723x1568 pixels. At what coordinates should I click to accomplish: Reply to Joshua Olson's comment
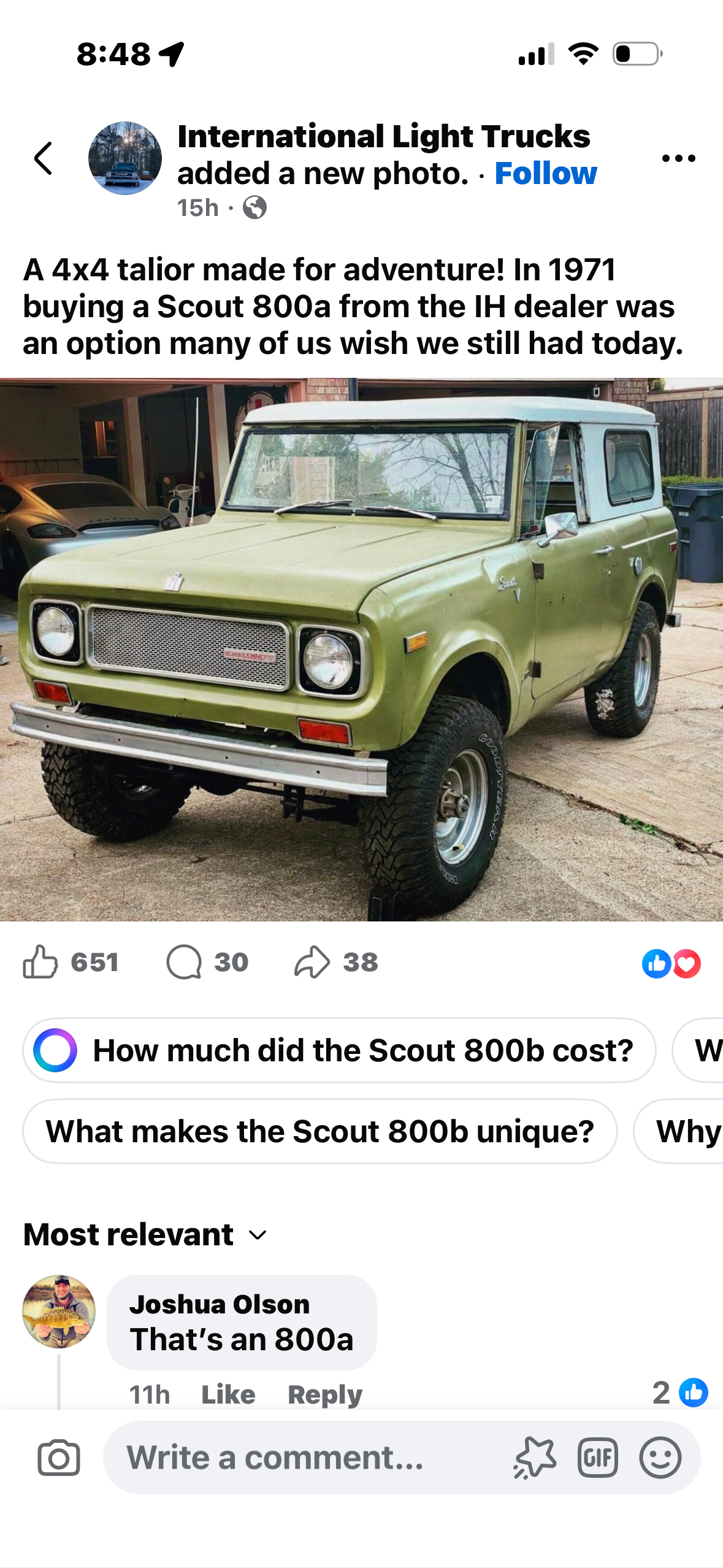point(325,1394)
